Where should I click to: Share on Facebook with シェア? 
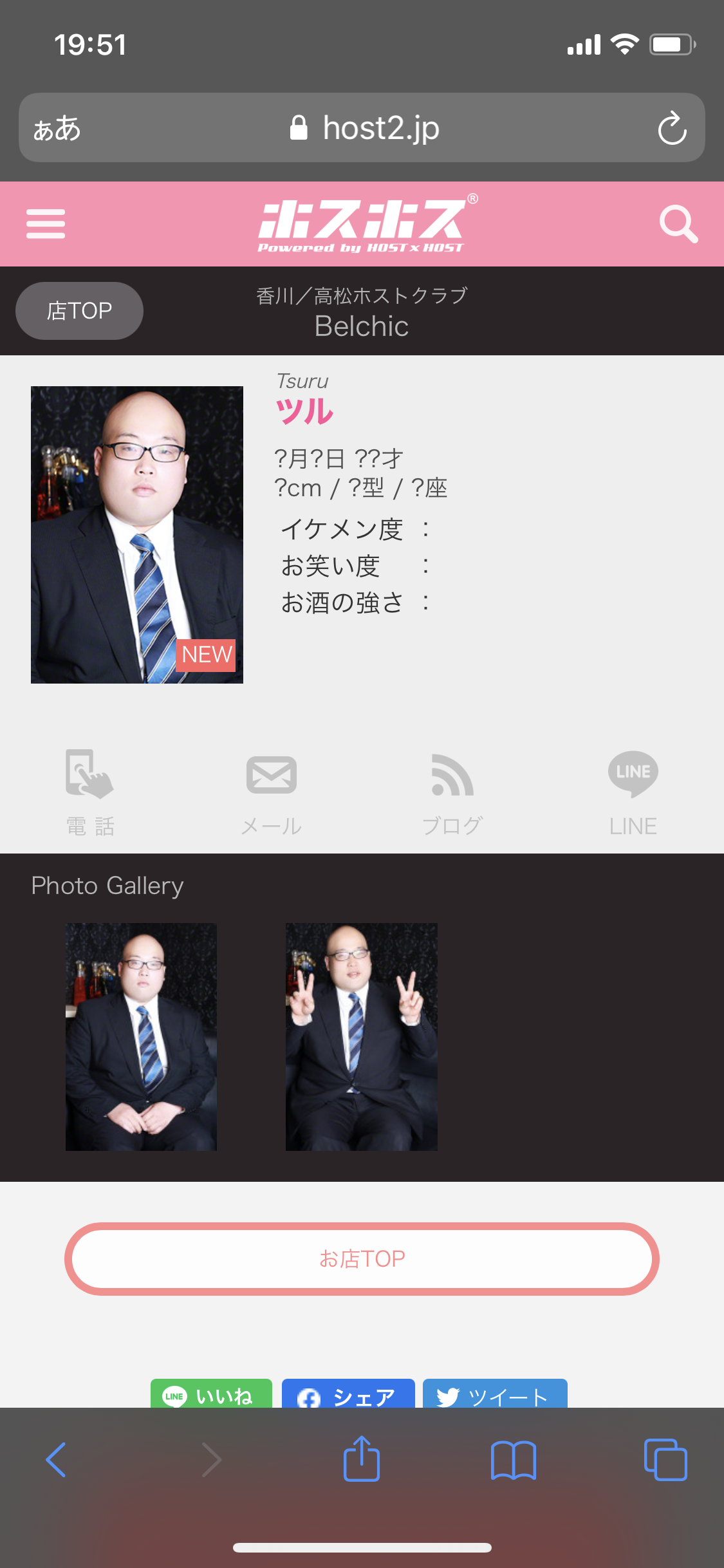tap(348, 1394)
